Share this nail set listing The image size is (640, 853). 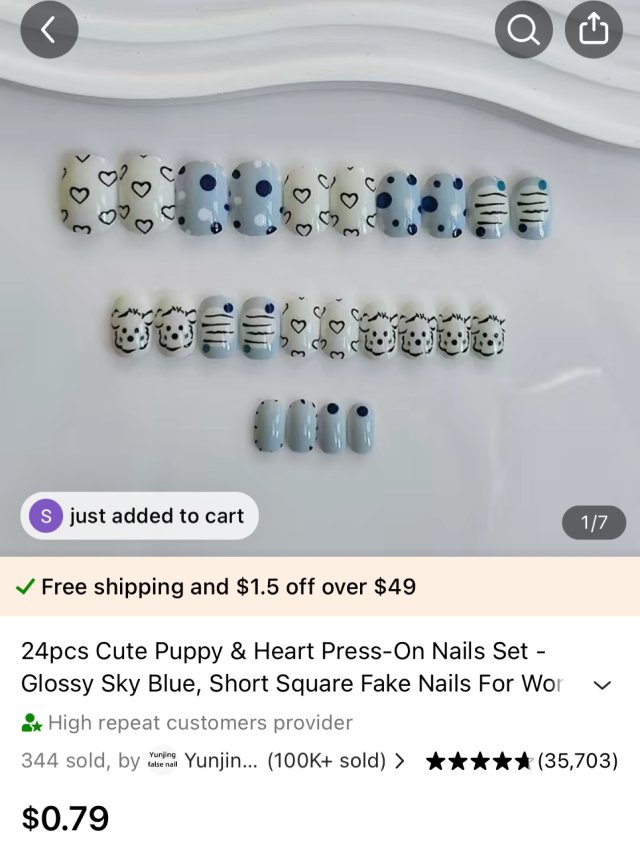click(593, 30)
